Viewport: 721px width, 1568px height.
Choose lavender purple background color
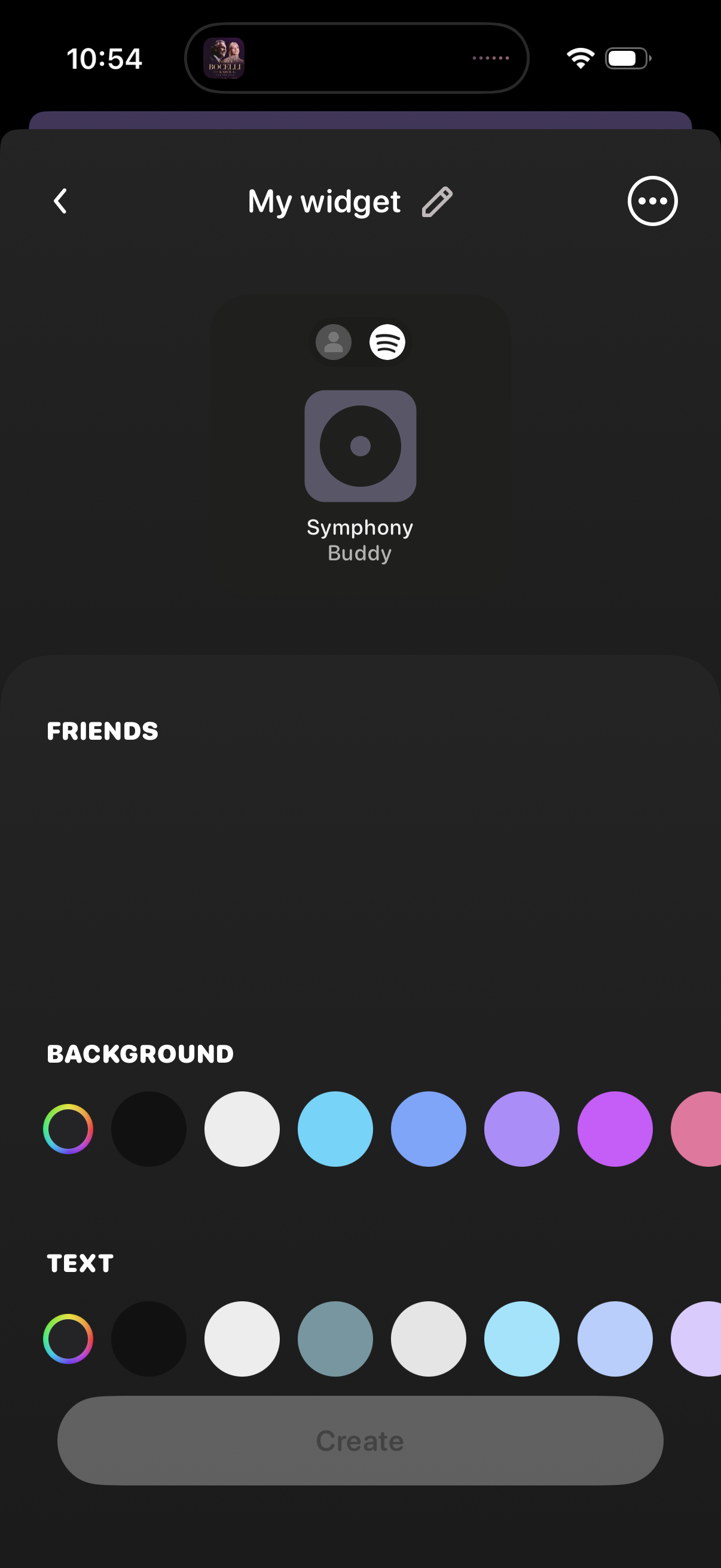[521, 1128]
